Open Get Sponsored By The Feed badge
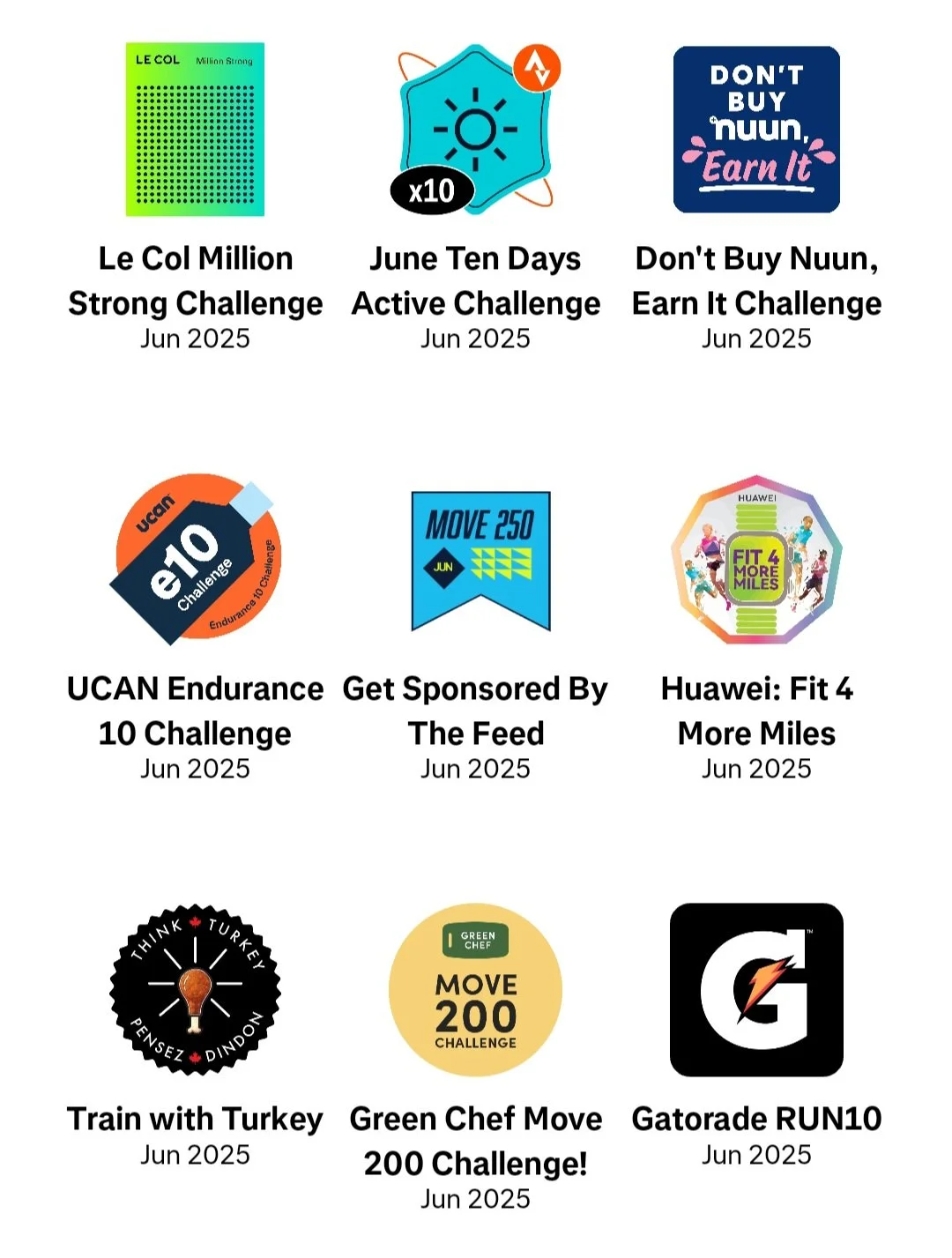952x1258 pixels. point(480,561)
